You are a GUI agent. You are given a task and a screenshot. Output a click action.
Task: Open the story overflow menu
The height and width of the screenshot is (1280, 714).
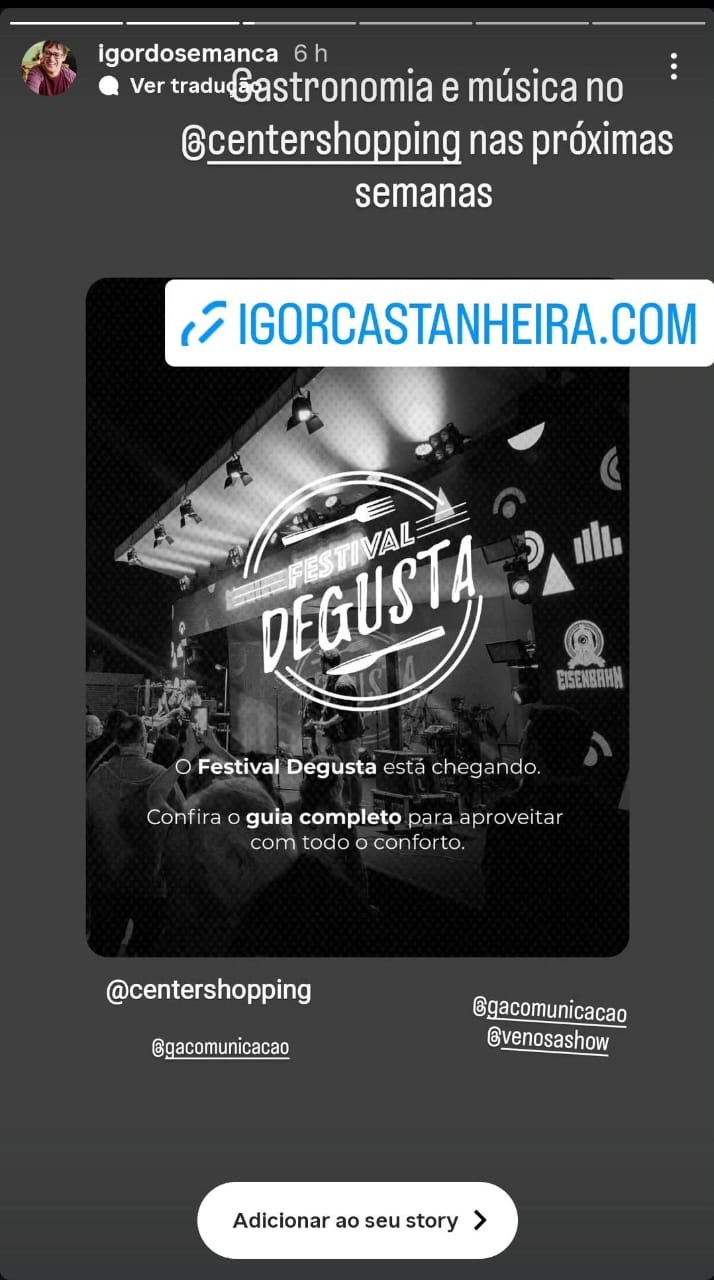tap(674, 67)
